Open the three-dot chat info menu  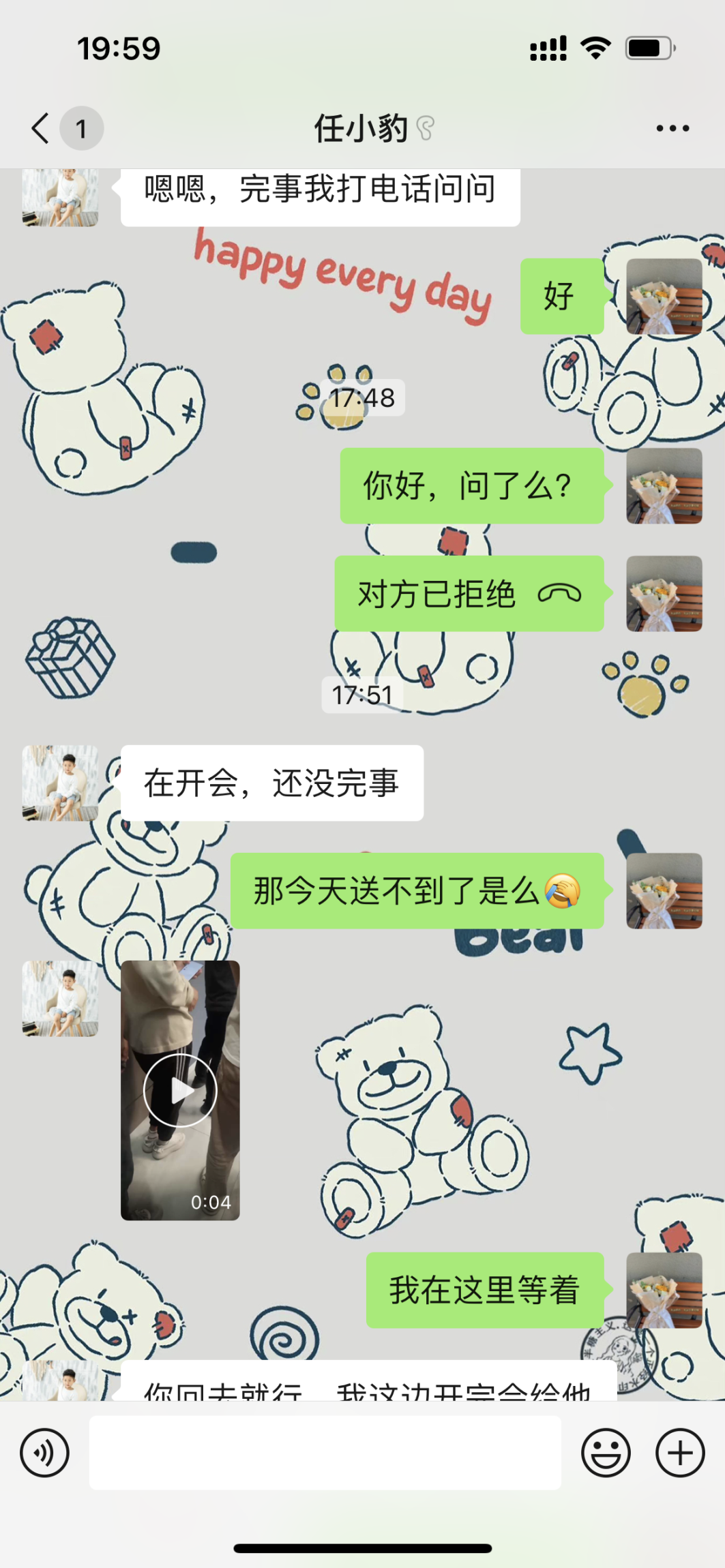click(x=672, y=128)
